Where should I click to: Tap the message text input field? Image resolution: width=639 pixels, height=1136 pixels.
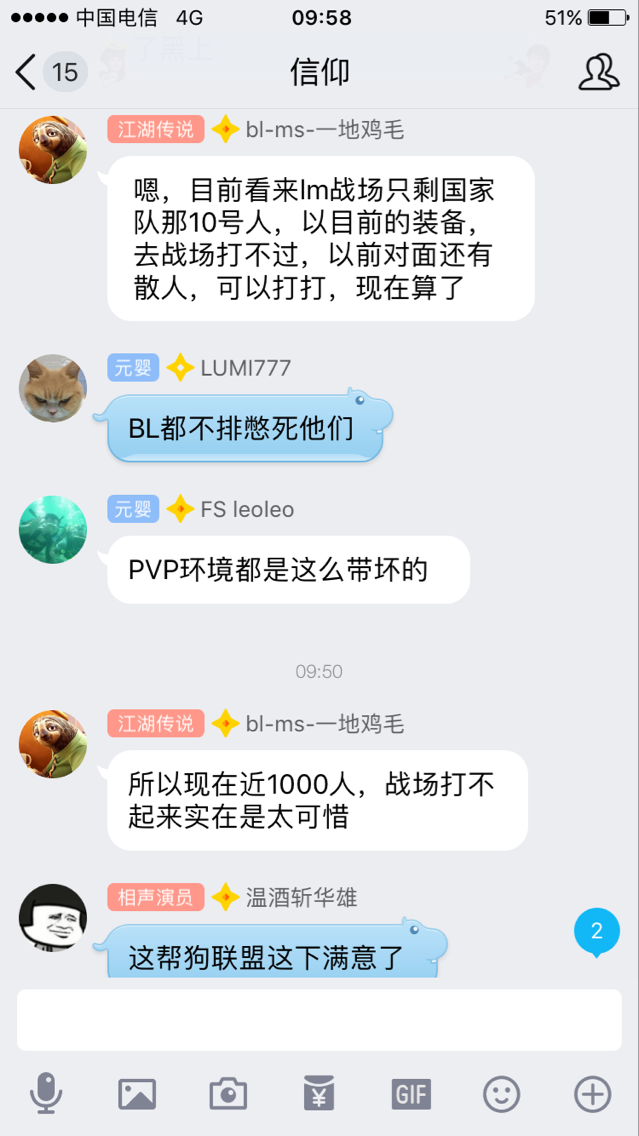tap(319, 1019)
